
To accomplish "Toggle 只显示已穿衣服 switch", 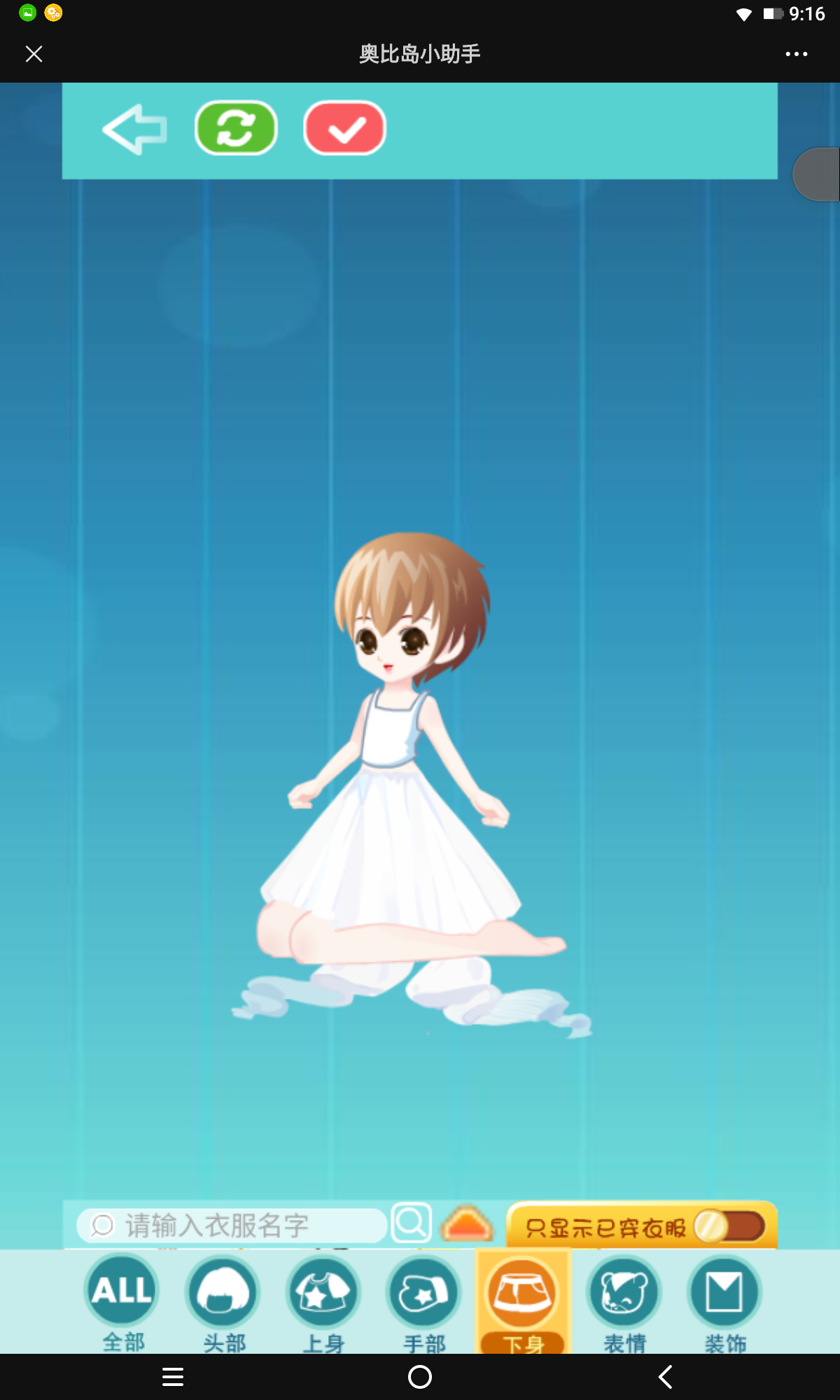I will click(729, 1227).
